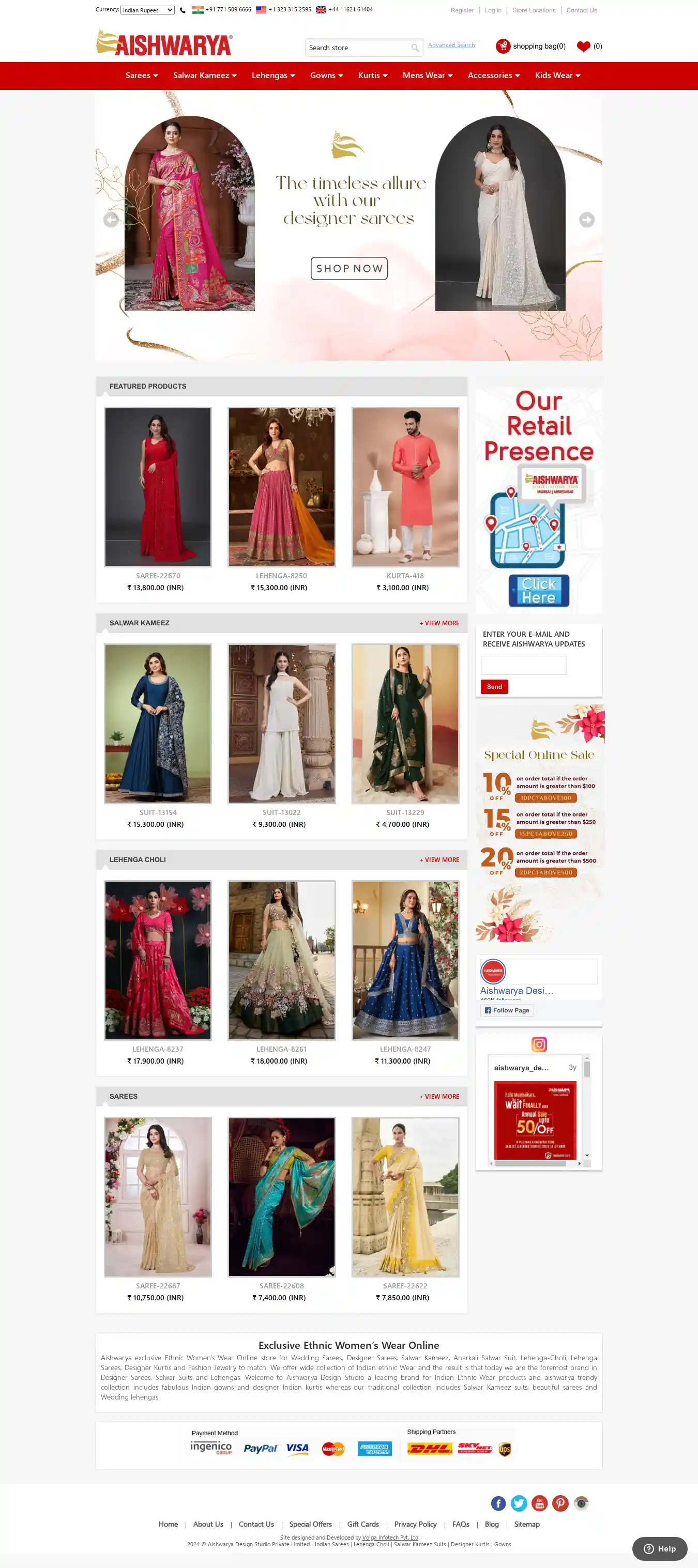Open the wishlist heart

click(x=584, y=47)
